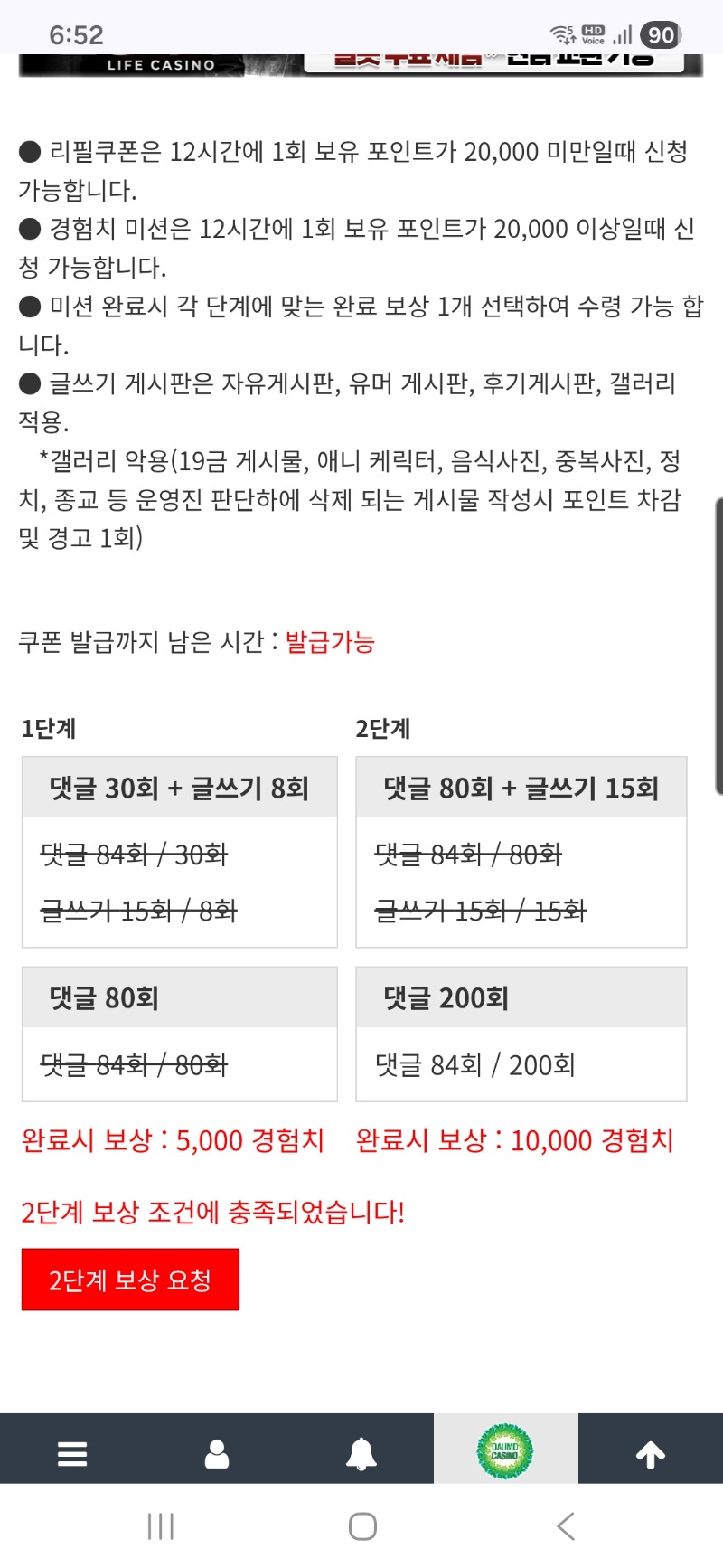Viewport: 723px width, 1568px height.
Task: Open the hamburger menu
Action: (72, 1453)
